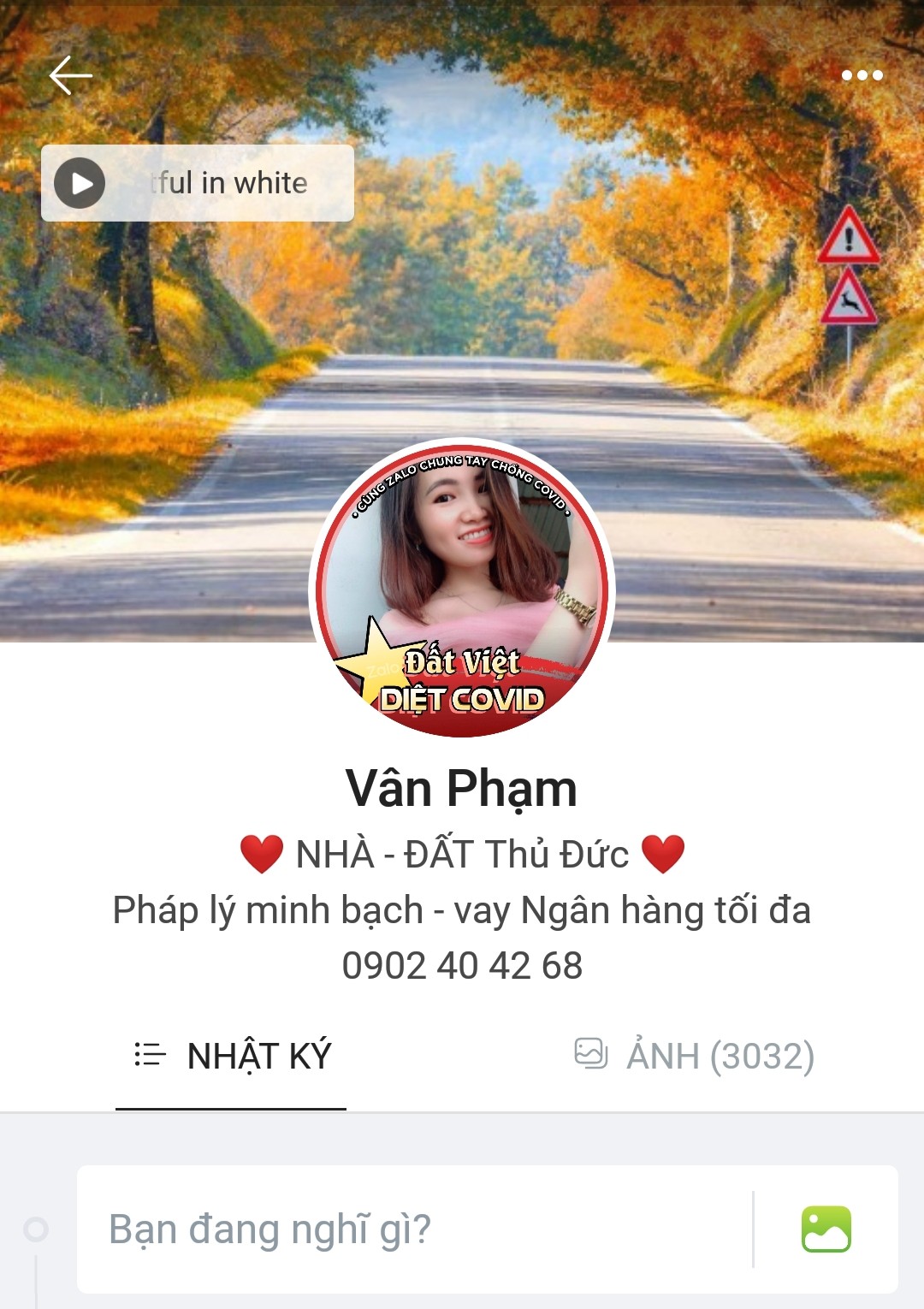This screenshot has height=1309, width=924.
Task: Play the profile music clip
Action: 80,183
